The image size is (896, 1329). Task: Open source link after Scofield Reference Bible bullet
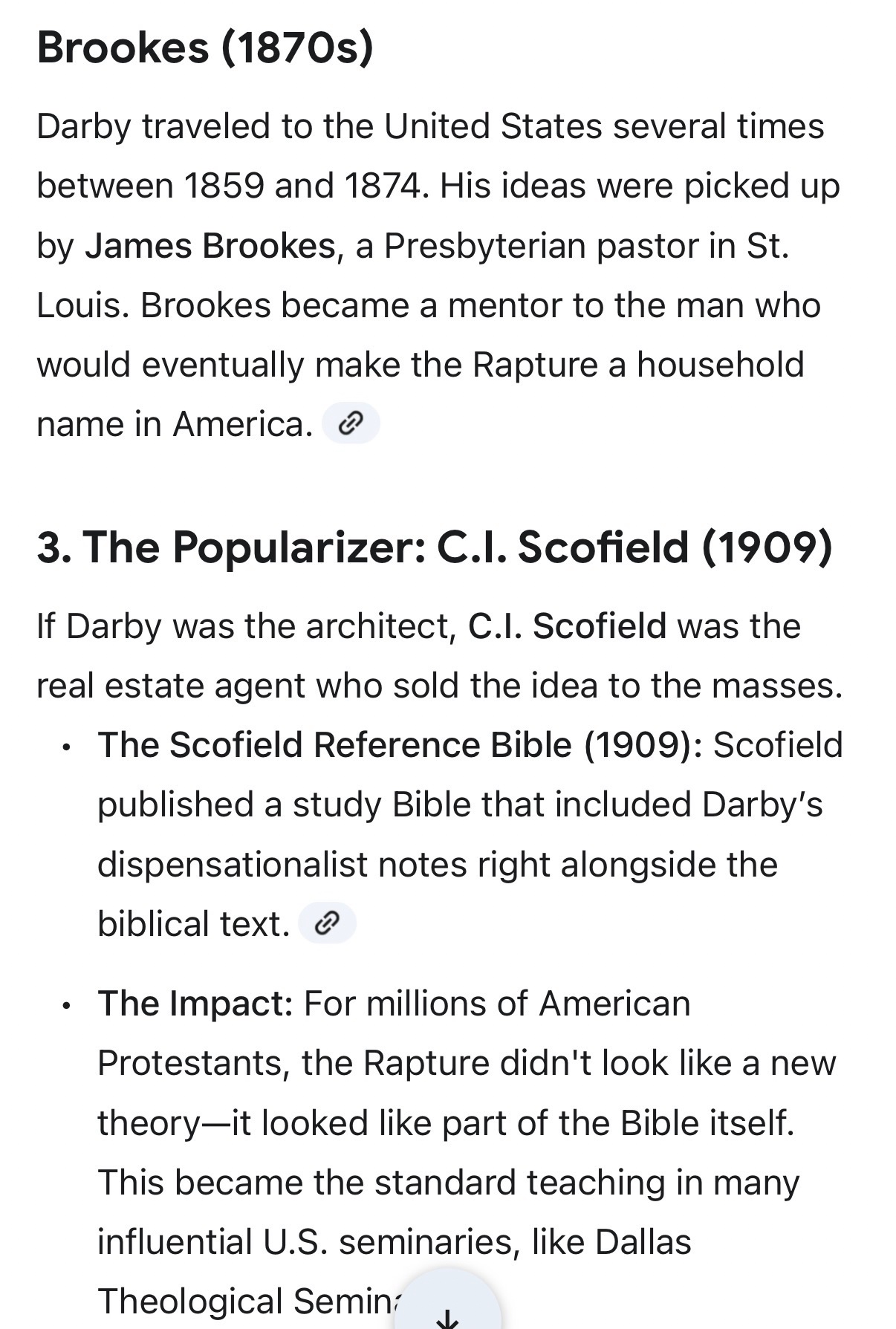point(327,923)
